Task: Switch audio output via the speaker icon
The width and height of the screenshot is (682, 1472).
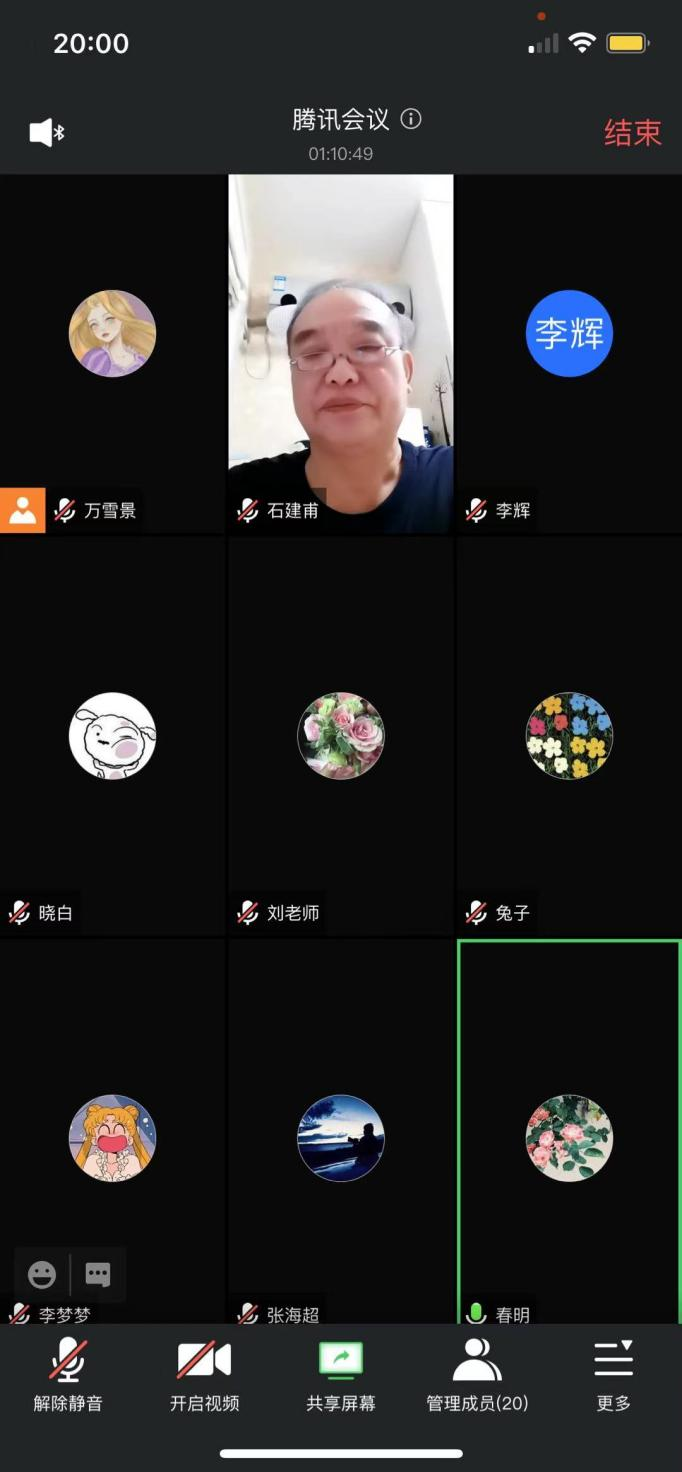Action: [46, 132]
